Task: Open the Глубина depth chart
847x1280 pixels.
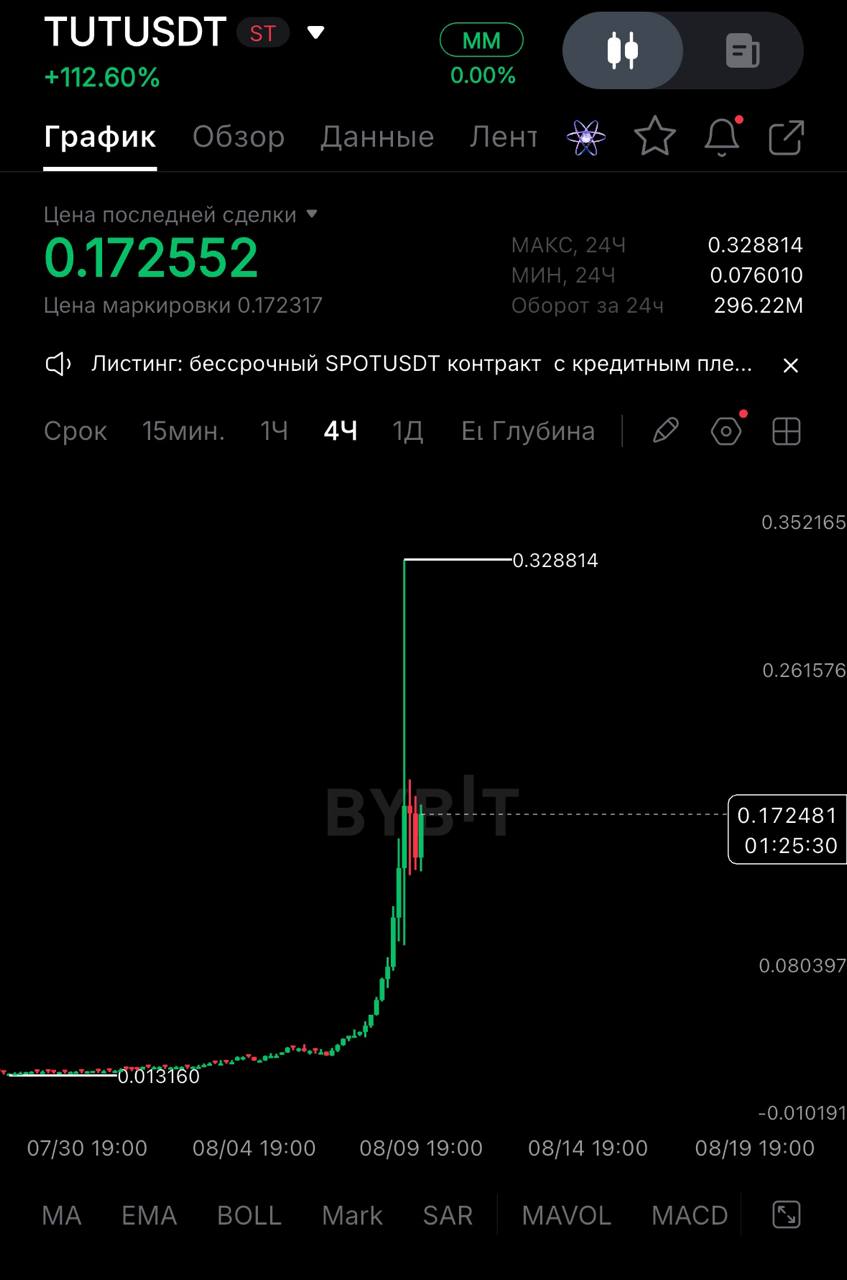Action: pyautogui.click(x=541, y=432)
